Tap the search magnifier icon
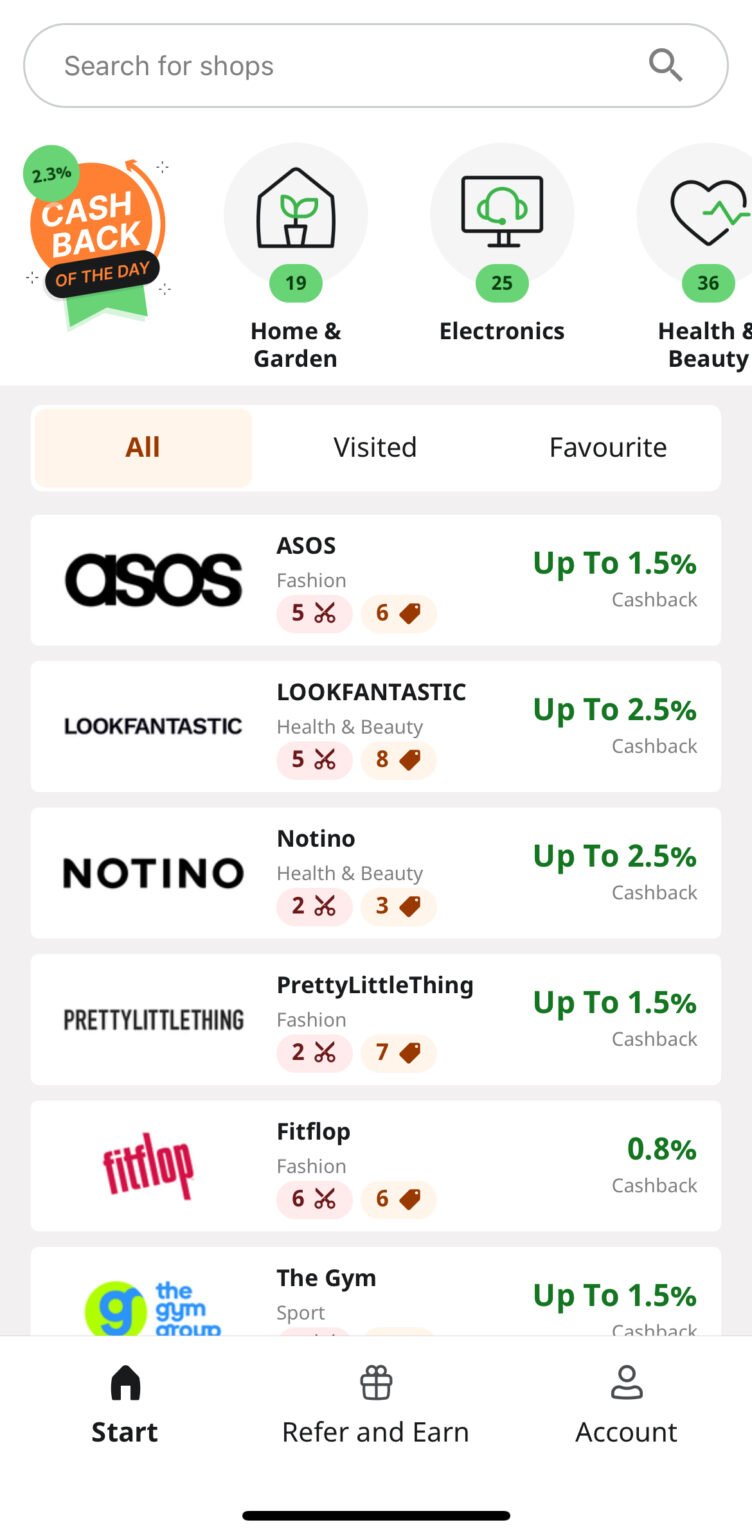Image resolution: width=752 pixels, height=1536 pixels. point(664,64)
